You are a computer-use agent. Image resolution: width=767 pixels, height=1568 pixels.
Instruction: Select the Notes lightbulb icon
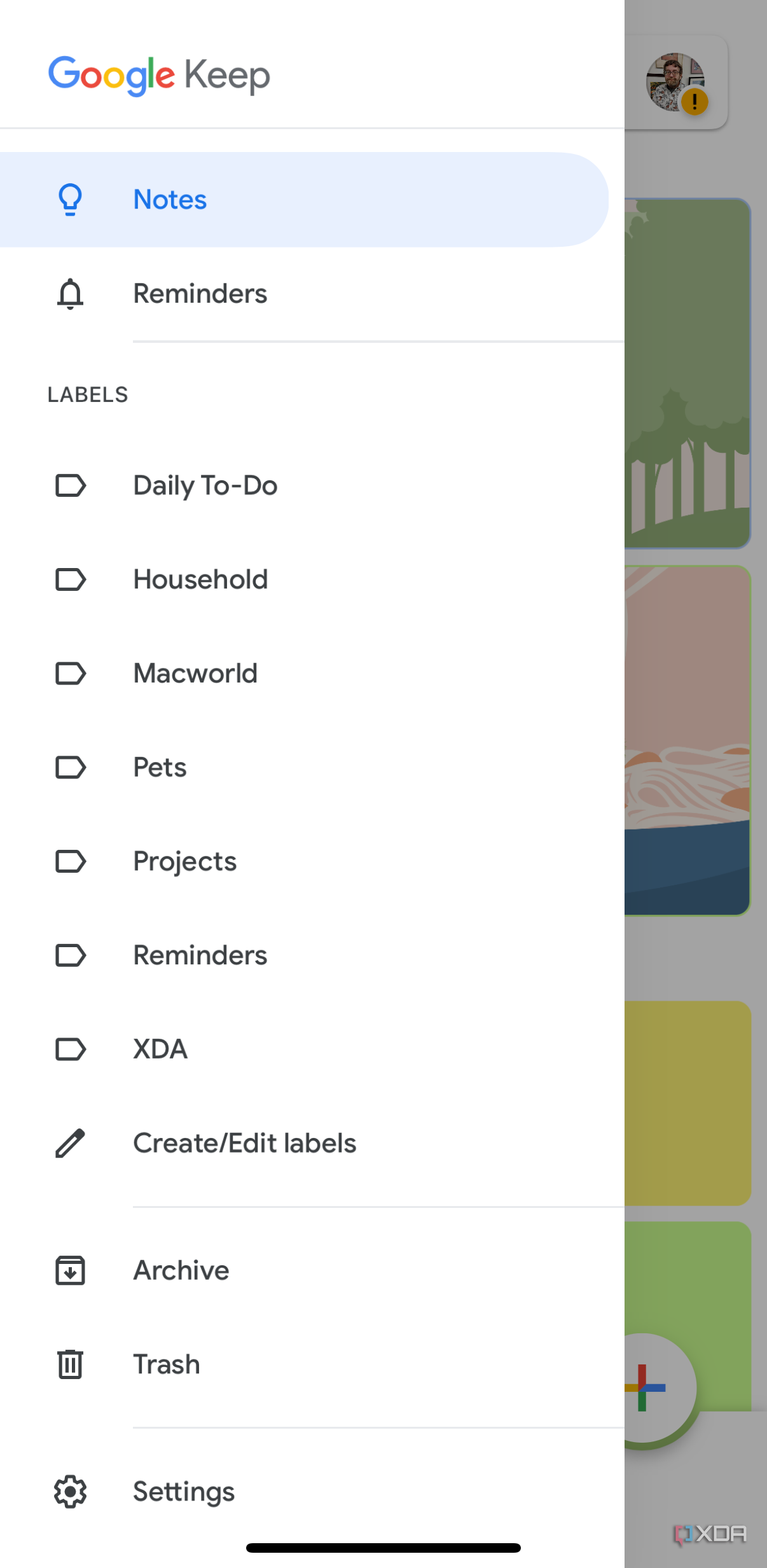(x=70, y=199)
